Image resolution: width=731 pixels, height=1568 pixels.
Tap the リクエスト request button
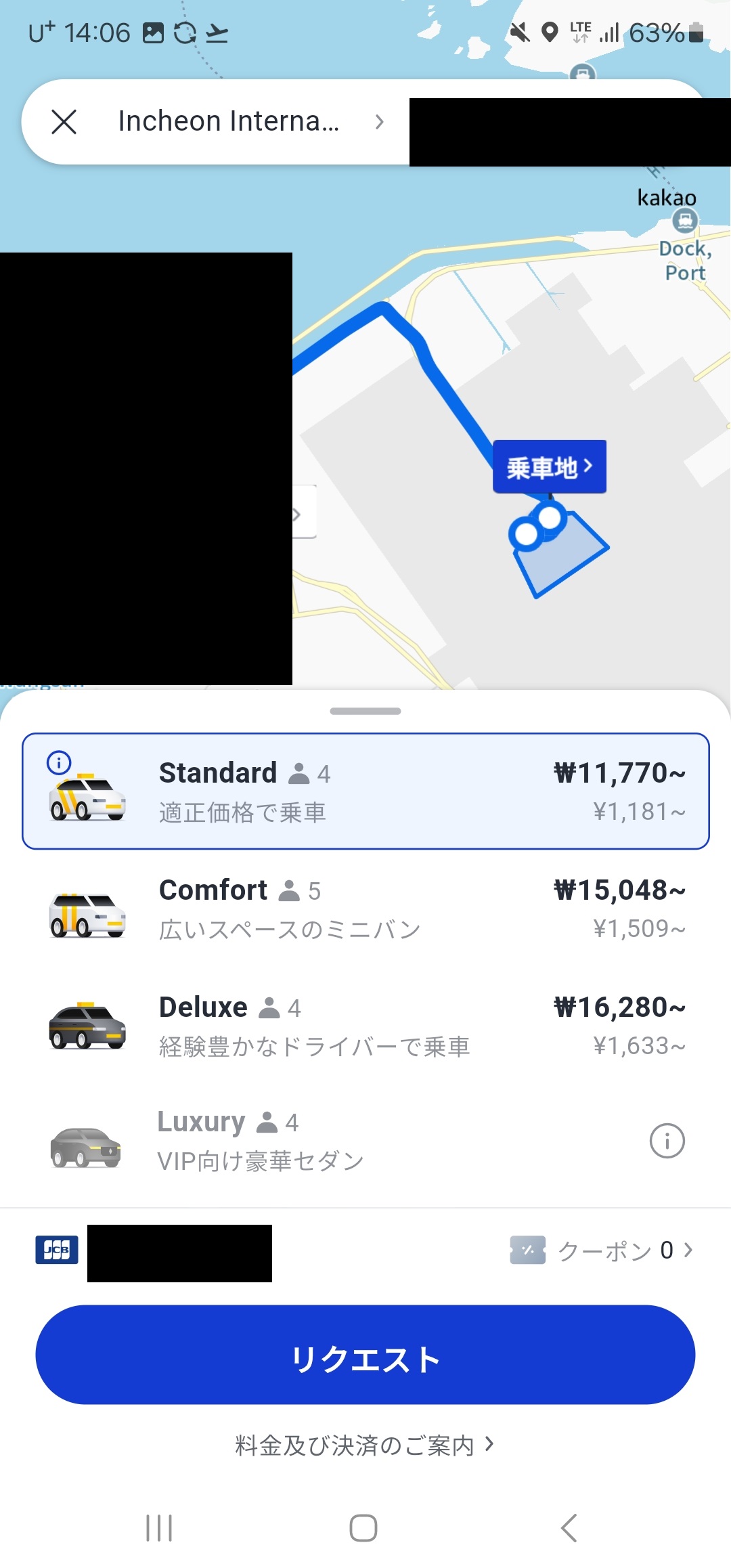pos(365,1355)
